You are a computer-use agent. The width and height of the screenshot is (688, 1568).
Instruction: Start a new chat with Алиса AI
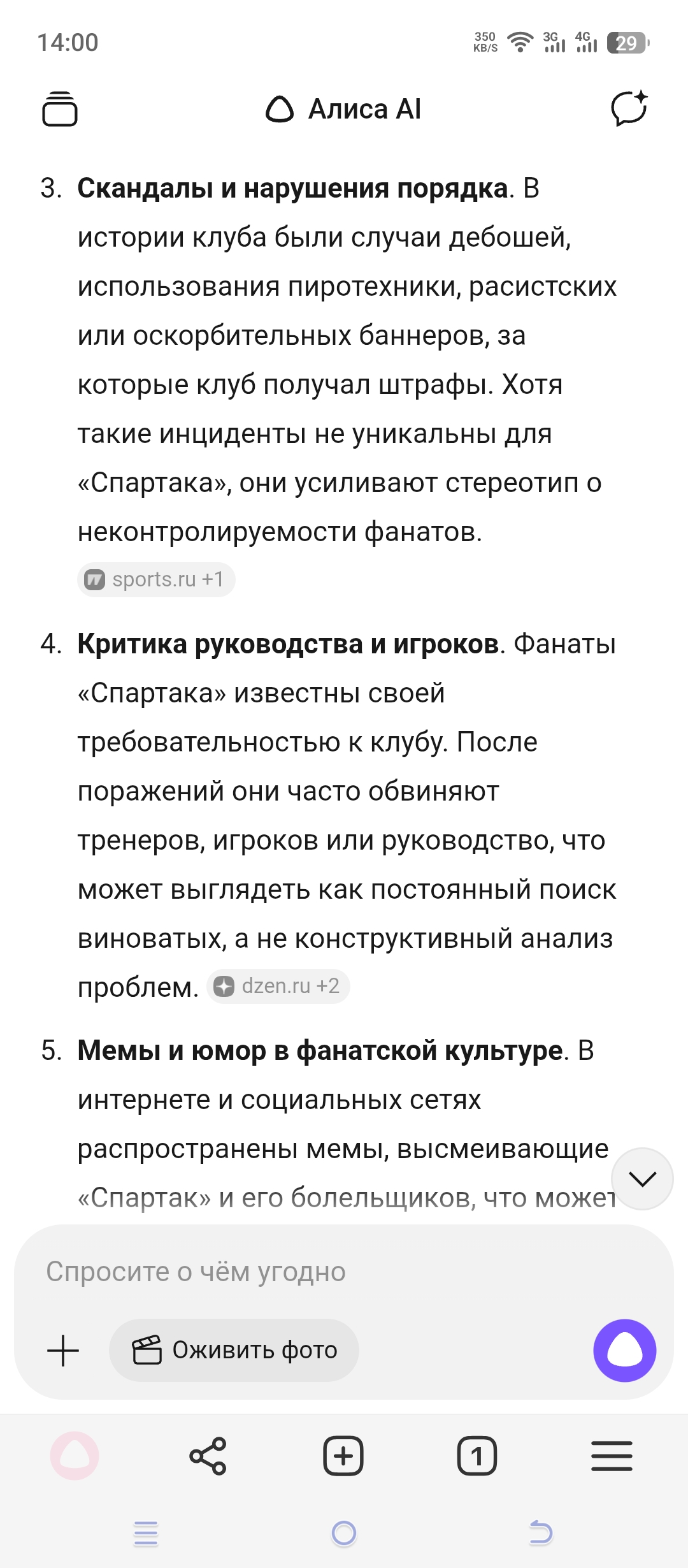629,108
